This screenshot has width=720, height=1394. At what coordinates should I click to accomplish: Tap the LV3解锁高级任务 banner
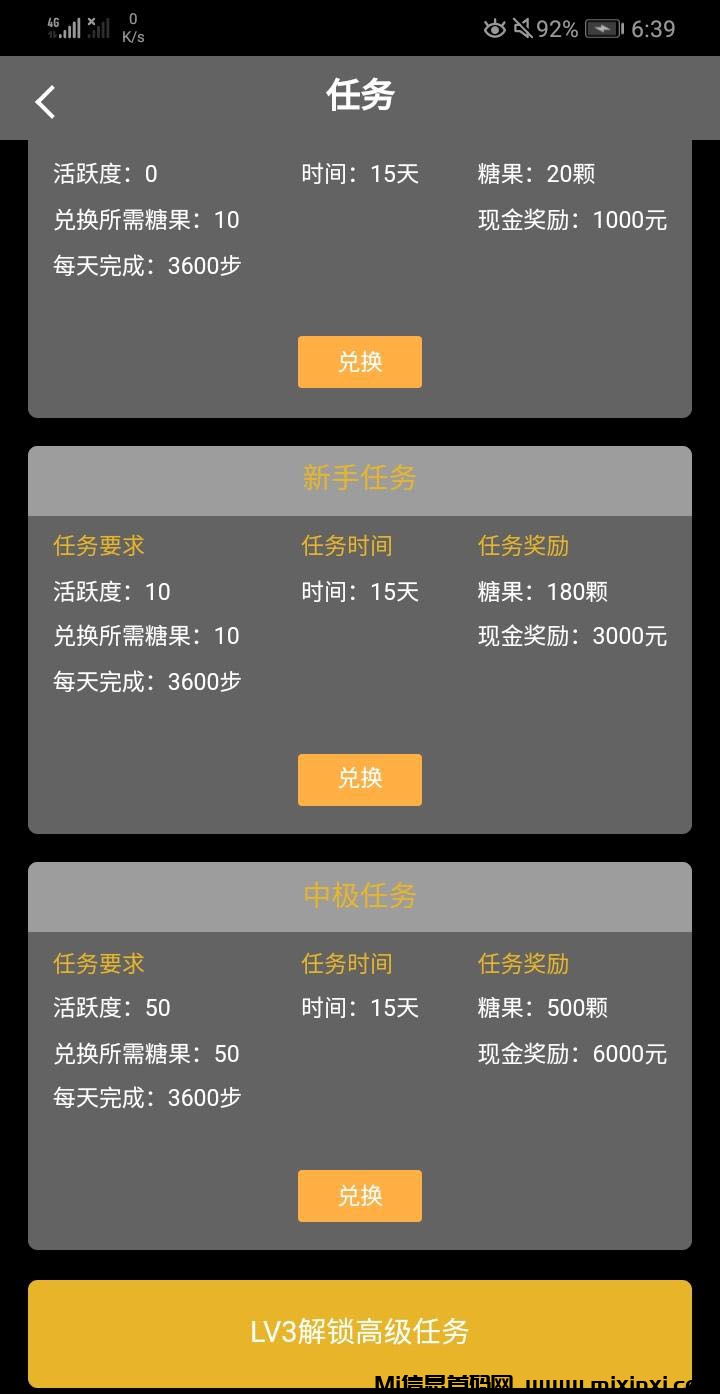coord(360,1333)
